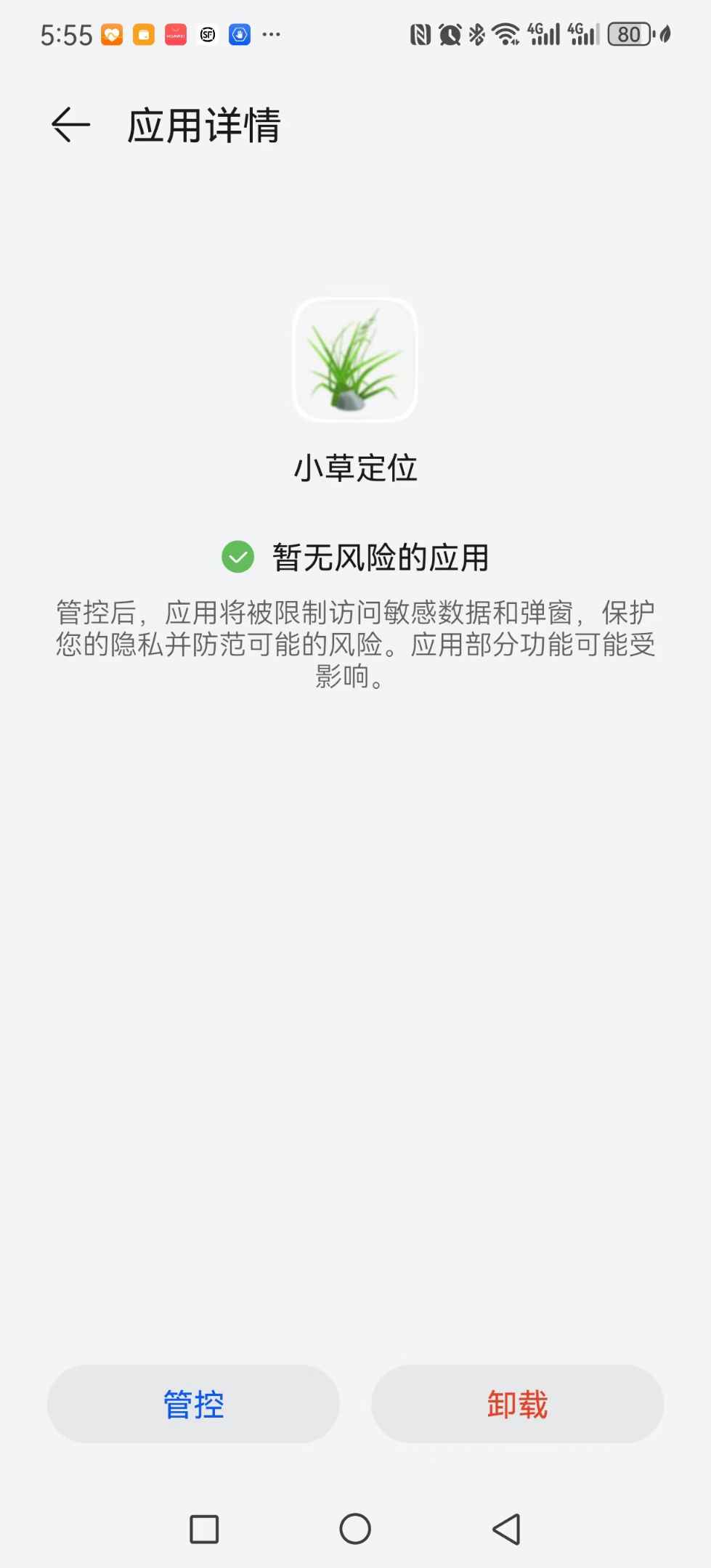This screenshot has width=711, height=1568.
Task: Expand the overflow notification dots
Action: pos(271,34)
